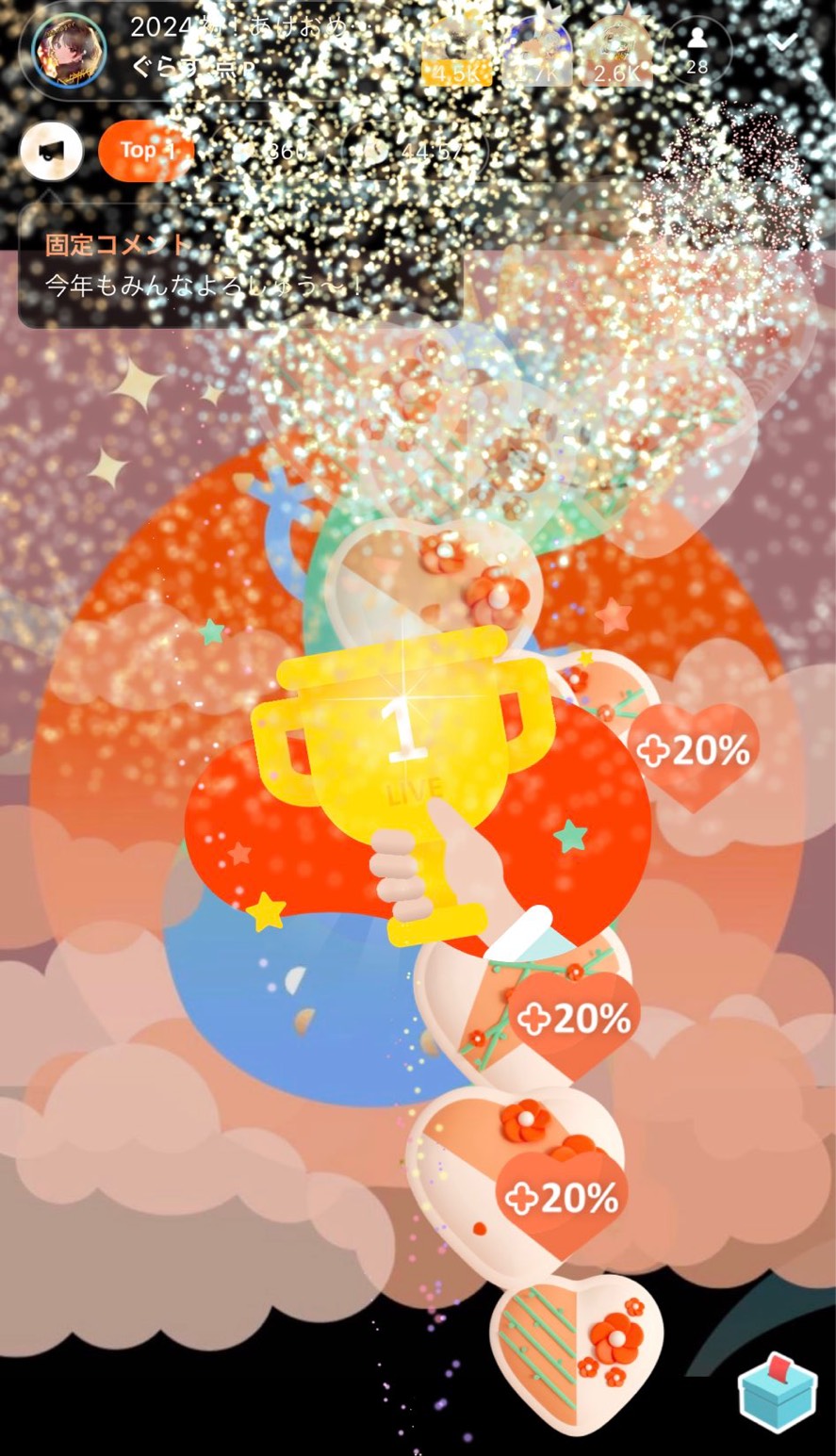This screenshot has width=836, height=1456.
Task: Open the host's profile avatar
Action: tap(69, 52)
